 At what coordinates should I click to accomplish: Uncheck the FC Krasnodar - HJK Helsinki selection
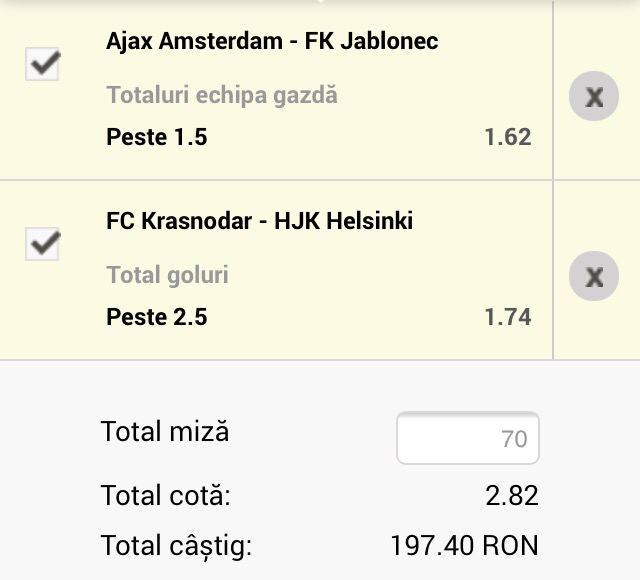[x=43, y=243]
